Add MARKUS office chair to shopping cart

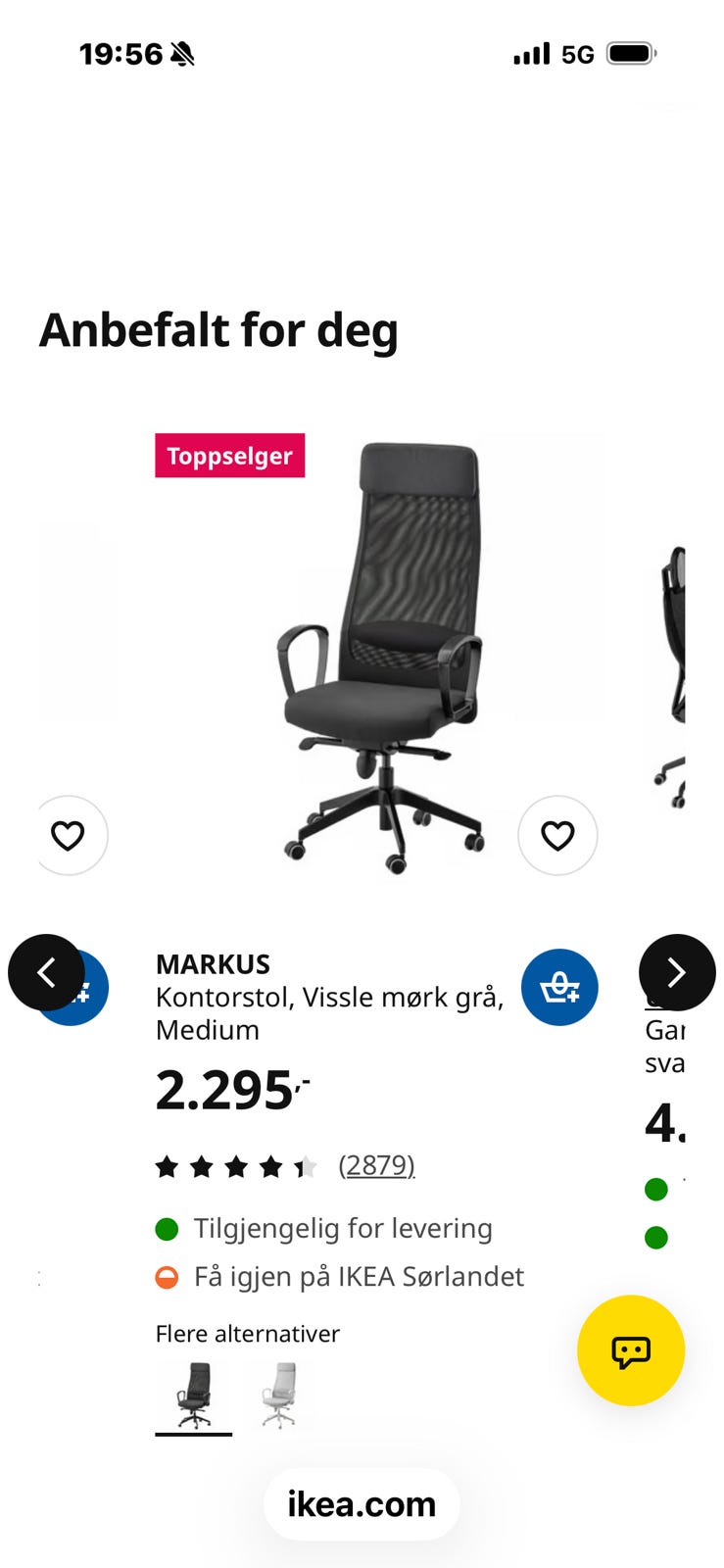(x=559, y=987)
